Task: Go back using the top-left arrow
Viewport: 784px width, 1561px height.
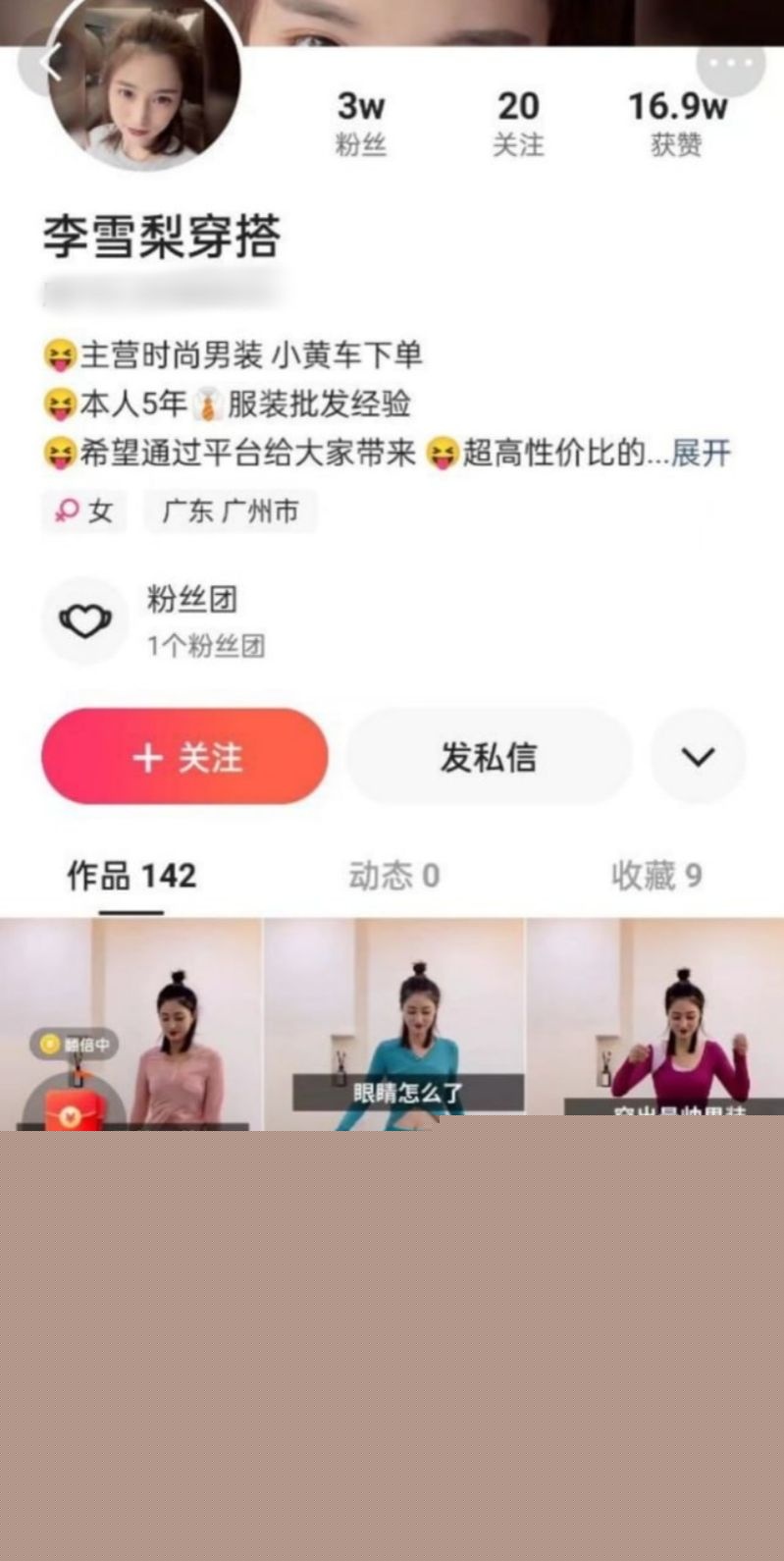Action: point(49,63)
